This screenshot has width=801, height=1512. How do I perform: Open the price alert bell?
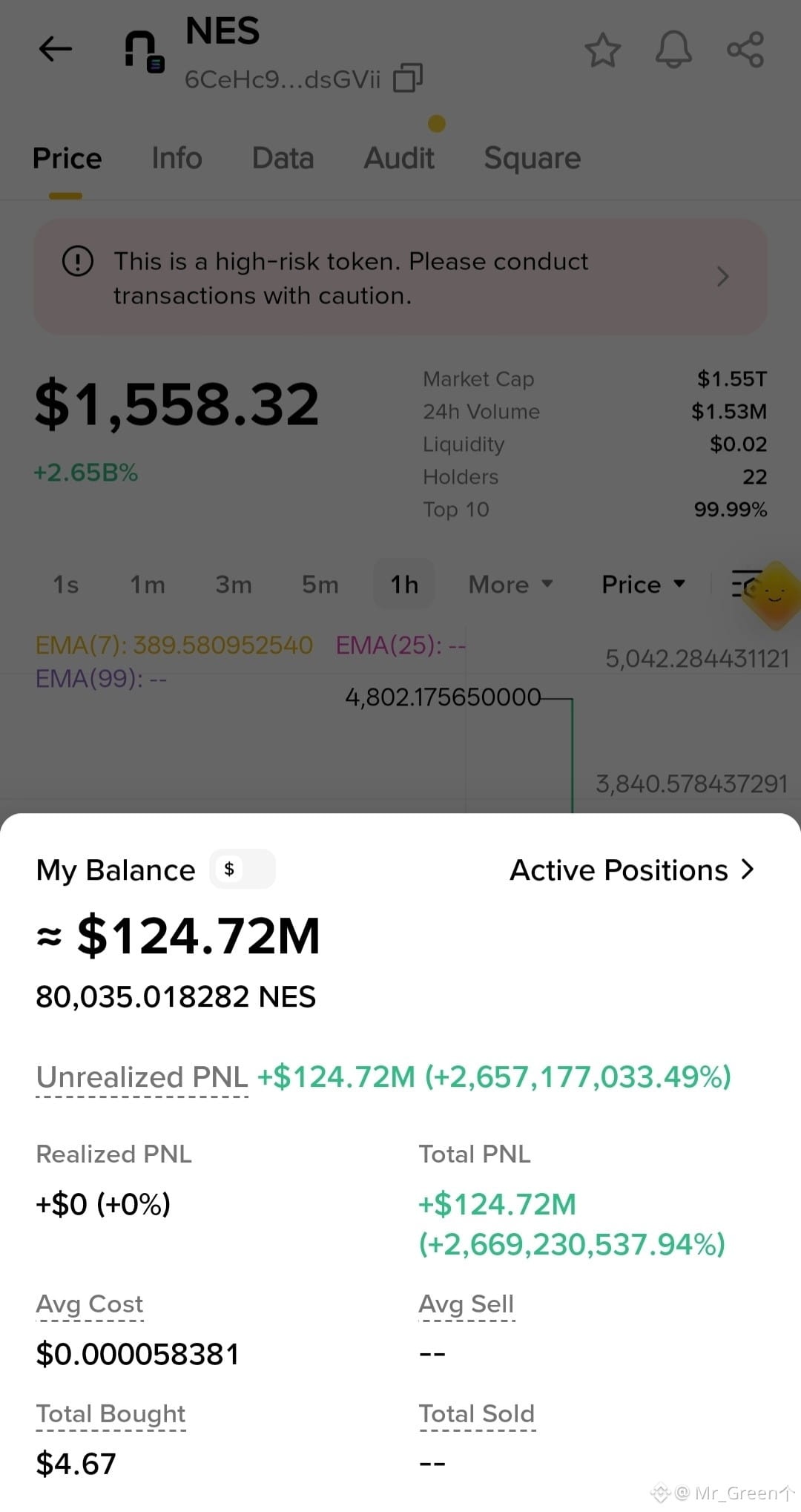coord(673,50)
